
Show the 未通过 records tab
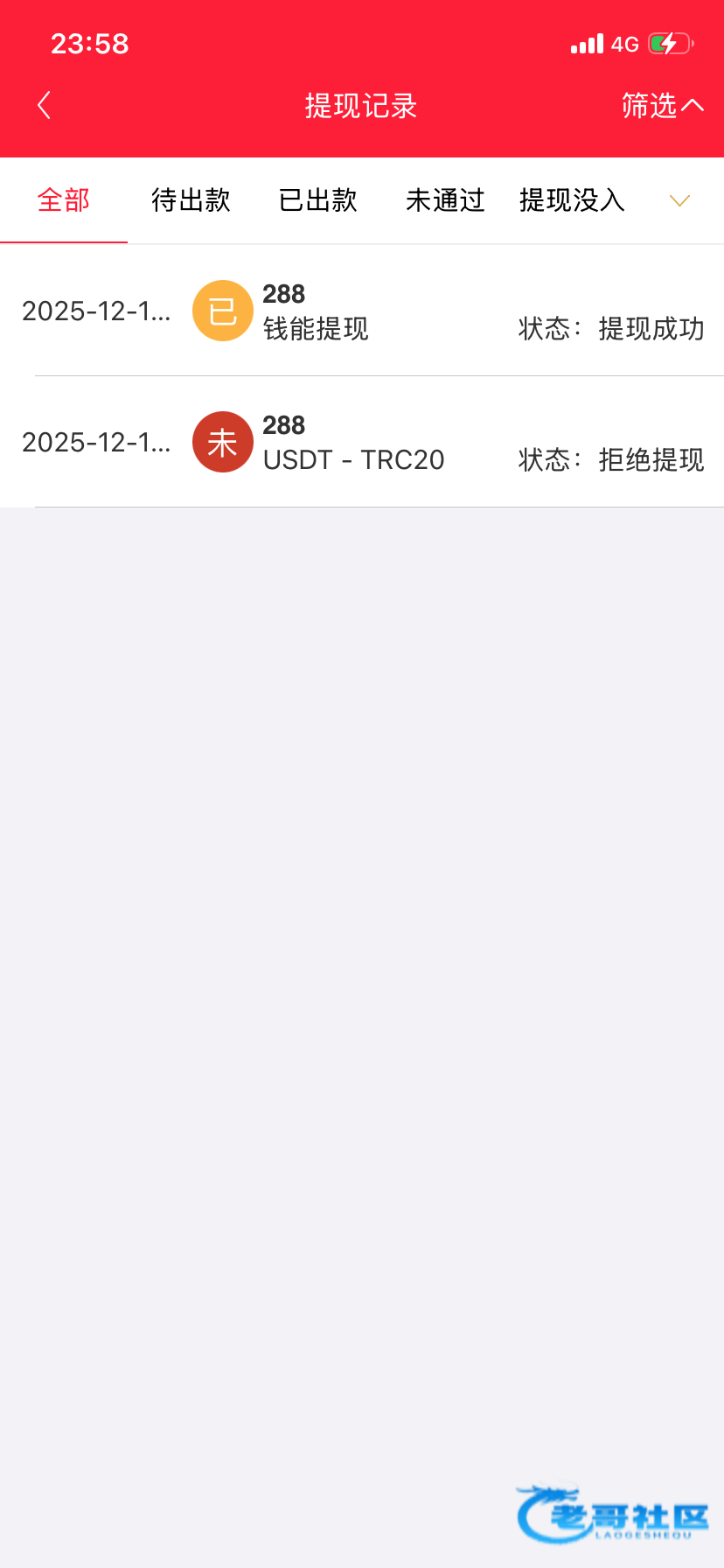pyautogui.click(x=445, y=200)
